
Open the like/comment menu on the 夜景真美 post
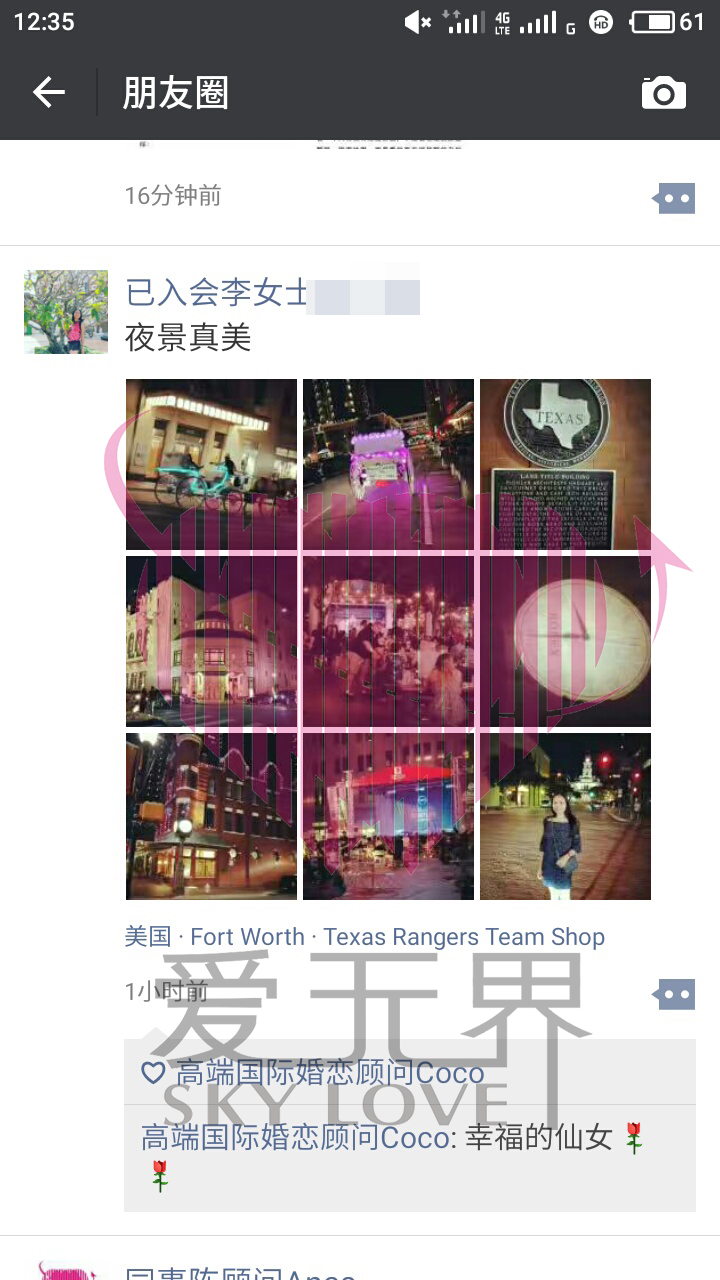pos(675,994)
